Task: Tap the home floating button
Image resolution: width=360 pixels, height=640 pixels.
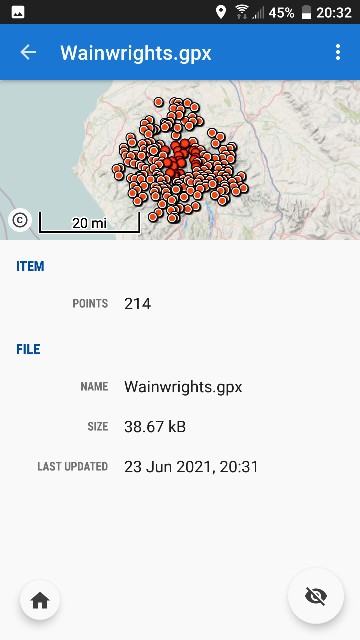Action: point(40,600)
